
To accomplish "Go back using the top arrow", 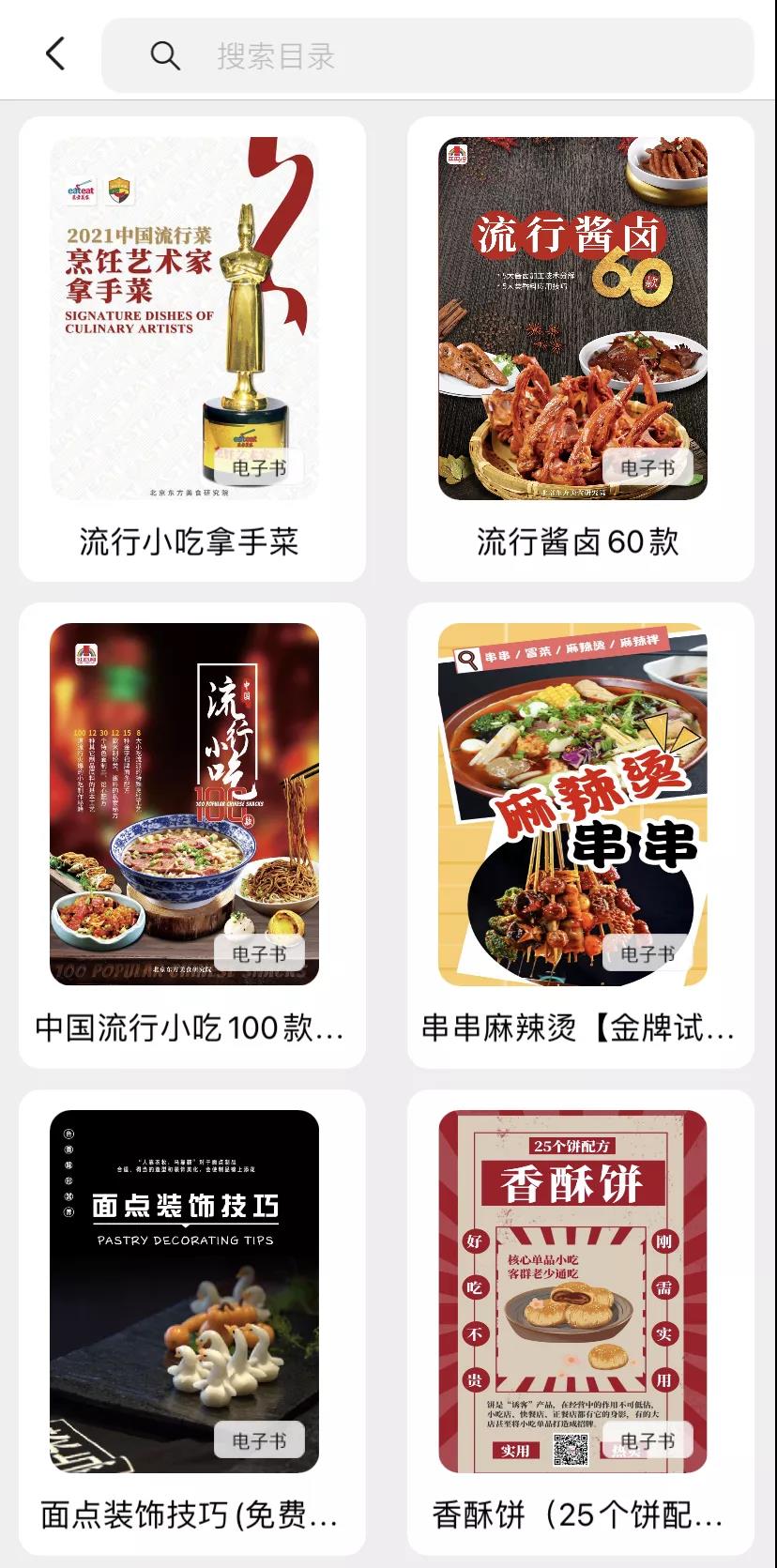I will point(55,54).
